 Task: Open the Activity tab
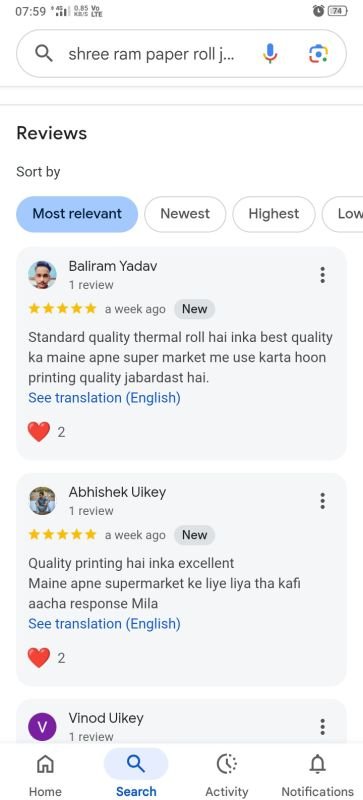tap(227, 775)
